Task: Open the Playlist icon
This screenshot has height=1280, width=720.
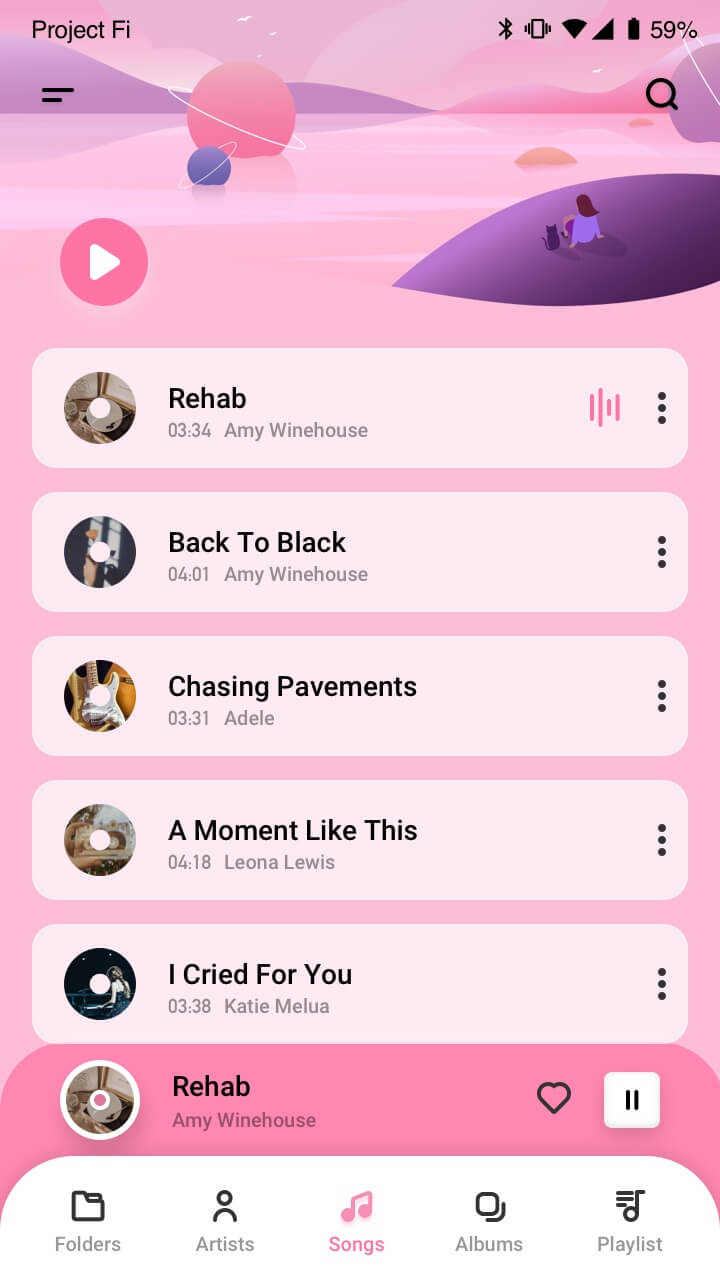Action: pyautogui.click(x=630, y=1206)
